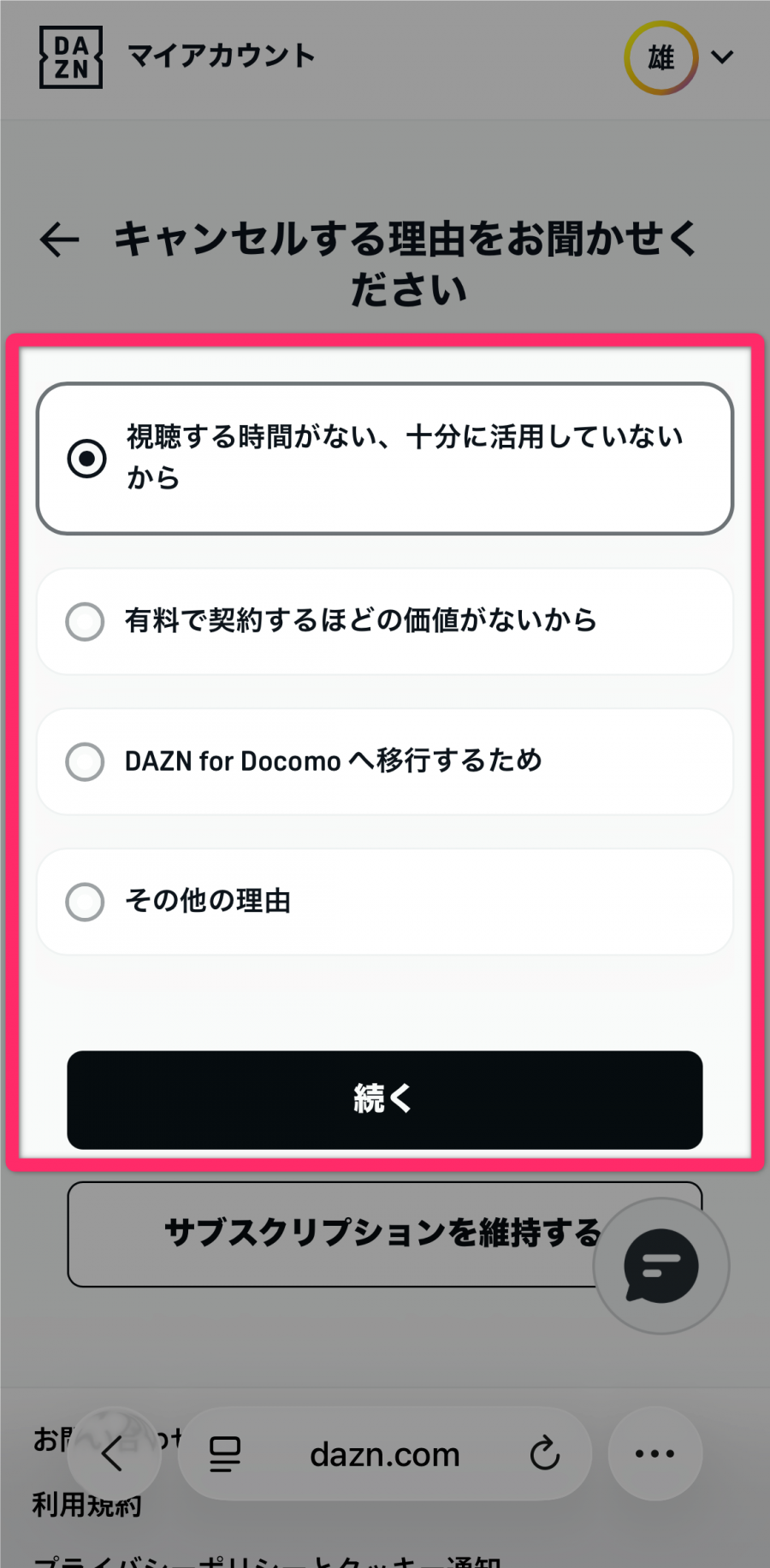Go back using the arrow beside the heading
Image resolution: width=770 pixels, height=1568 pixels.
[x=60, y=240]
